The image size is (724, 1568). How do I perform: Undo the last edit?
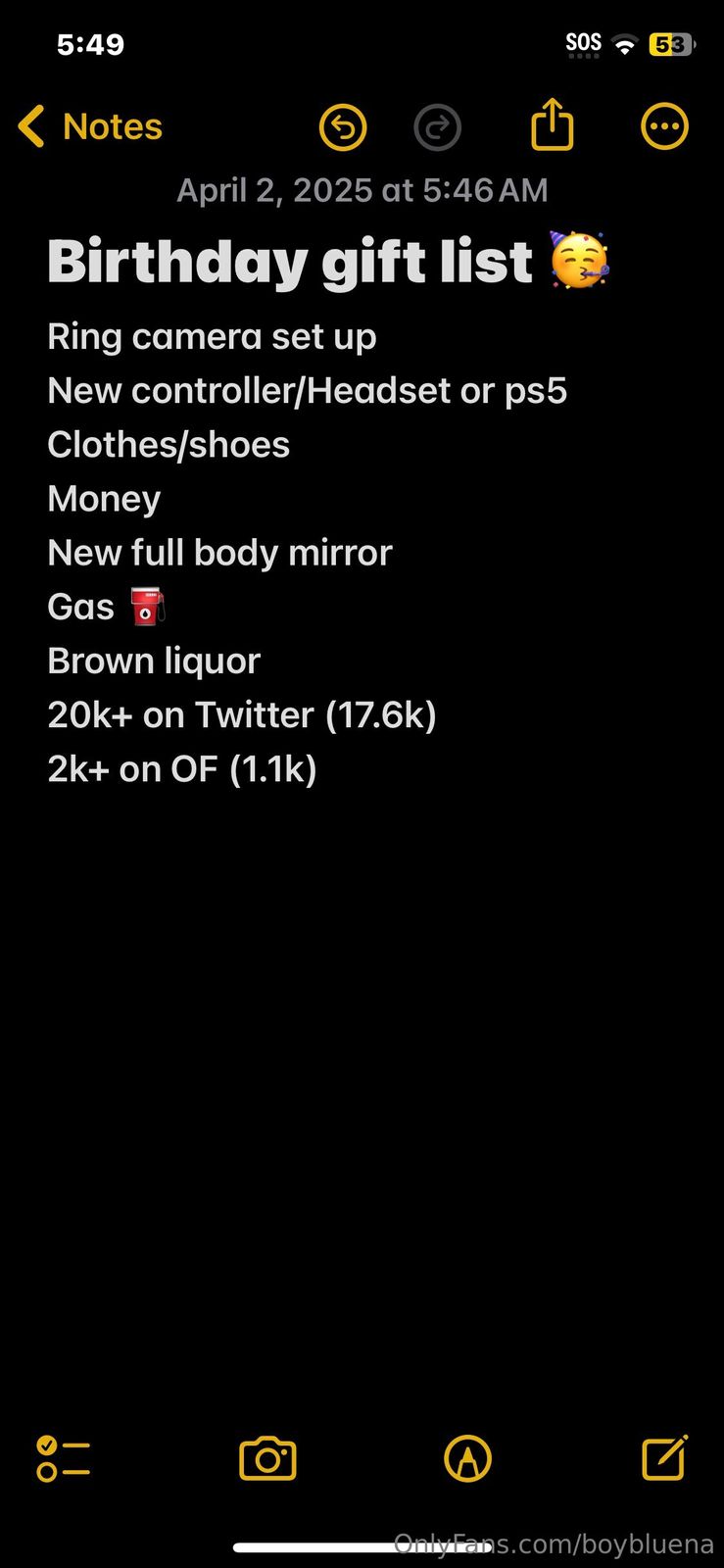[x=343, y=127]
